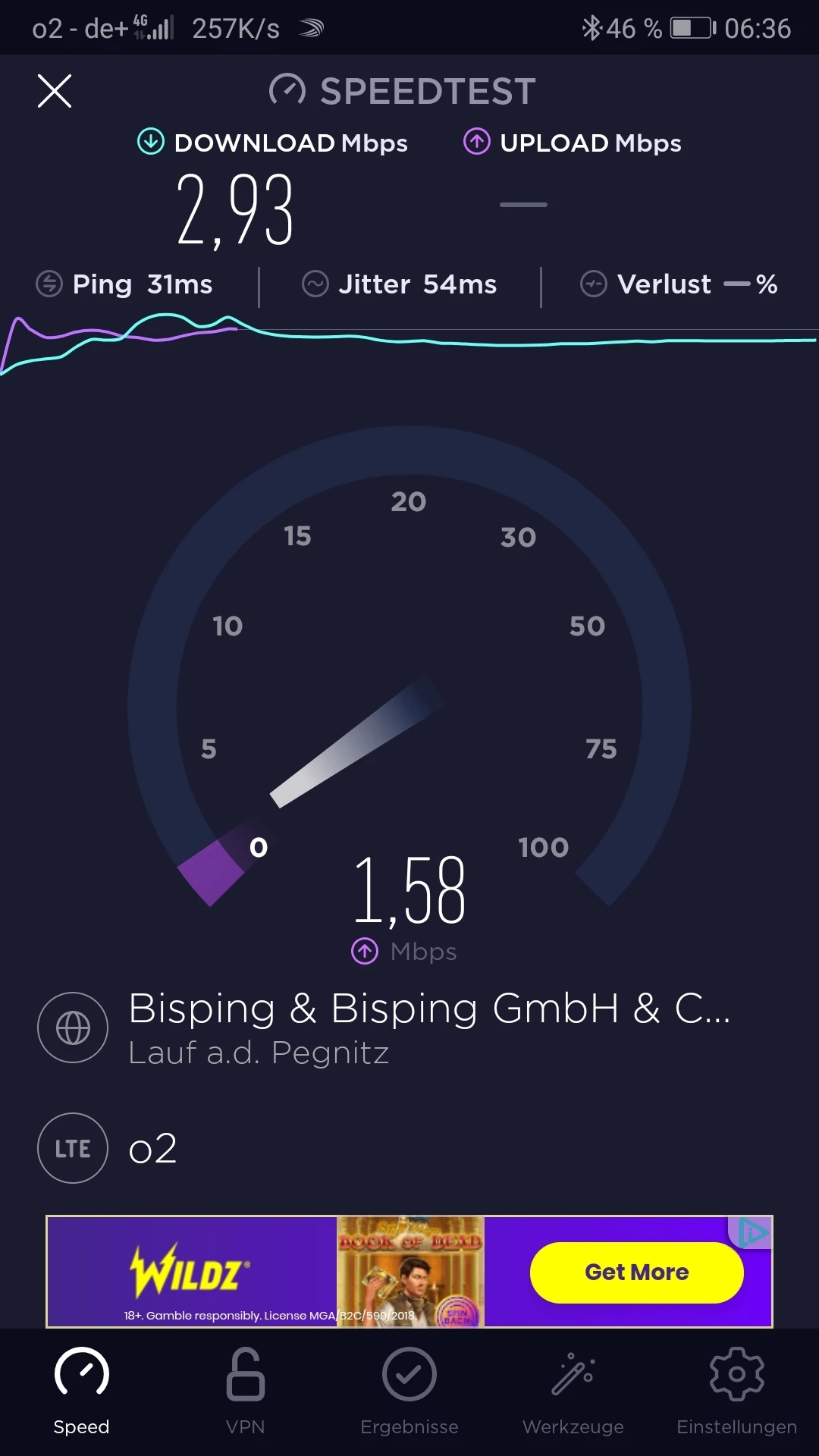819x1456 pixels.
Task: Cancel the running speed test with X
Action: (55, 92)
